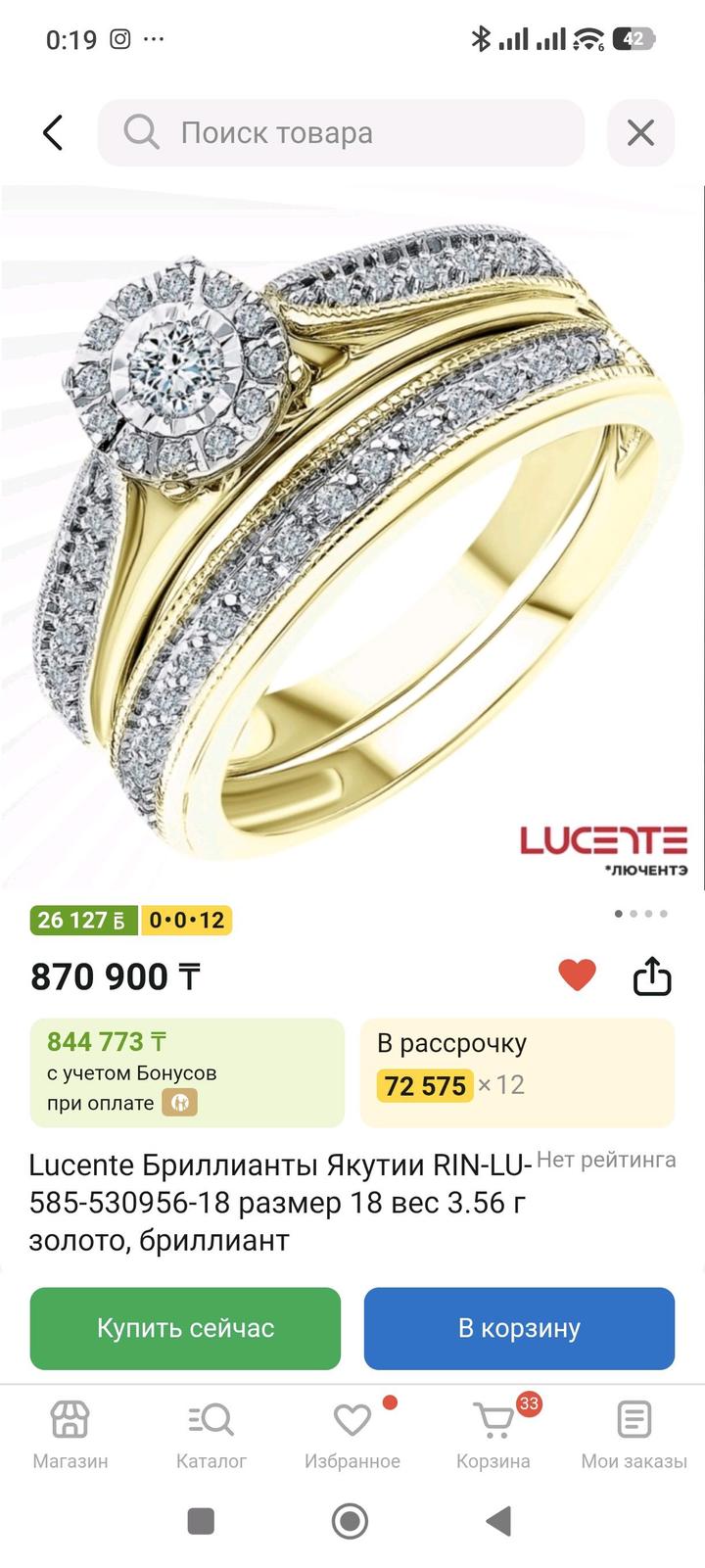Open the bonus price 844 773 ₸ offer

pyautogui.click(x=187, y=1072)
